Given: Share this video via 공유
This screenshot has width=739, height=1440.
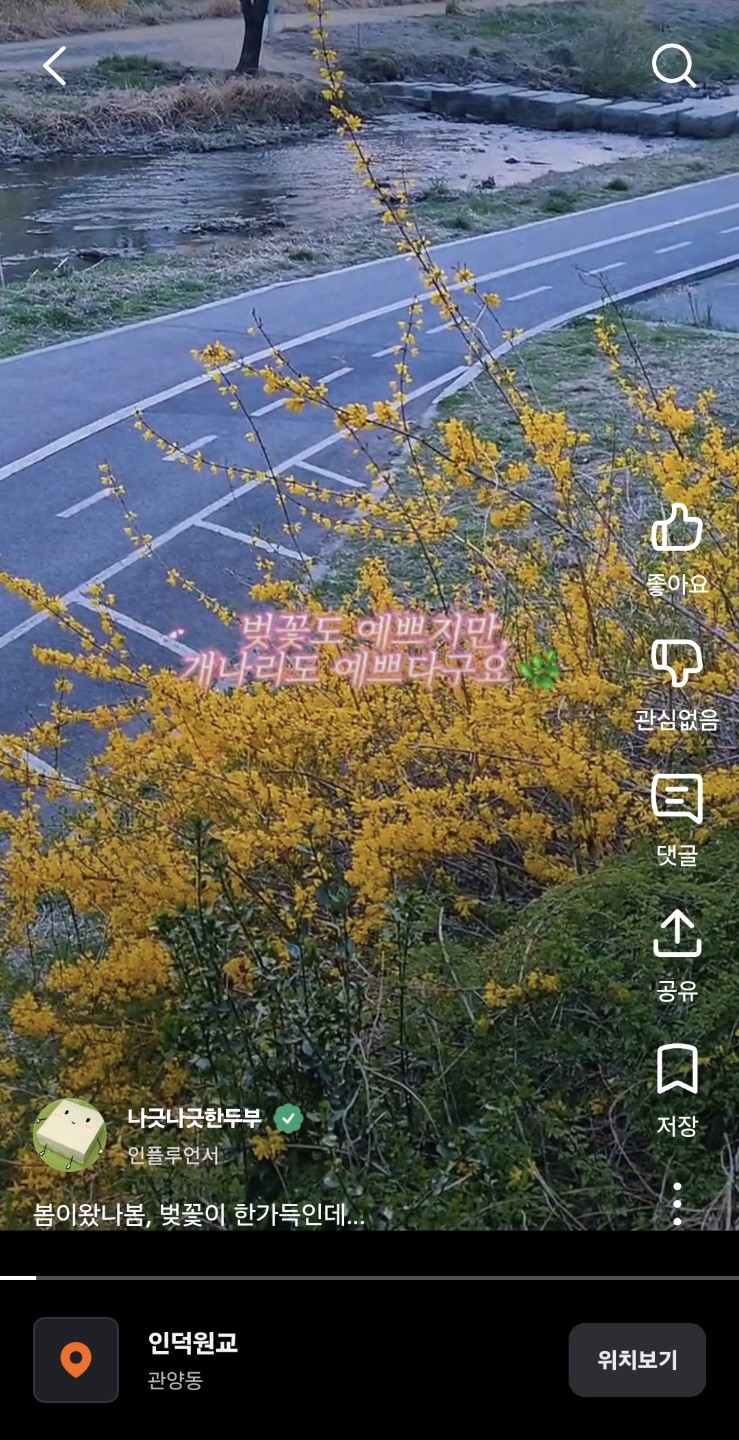Looking at the screenshot, I should pyautogui.click(x=677, y=934).
